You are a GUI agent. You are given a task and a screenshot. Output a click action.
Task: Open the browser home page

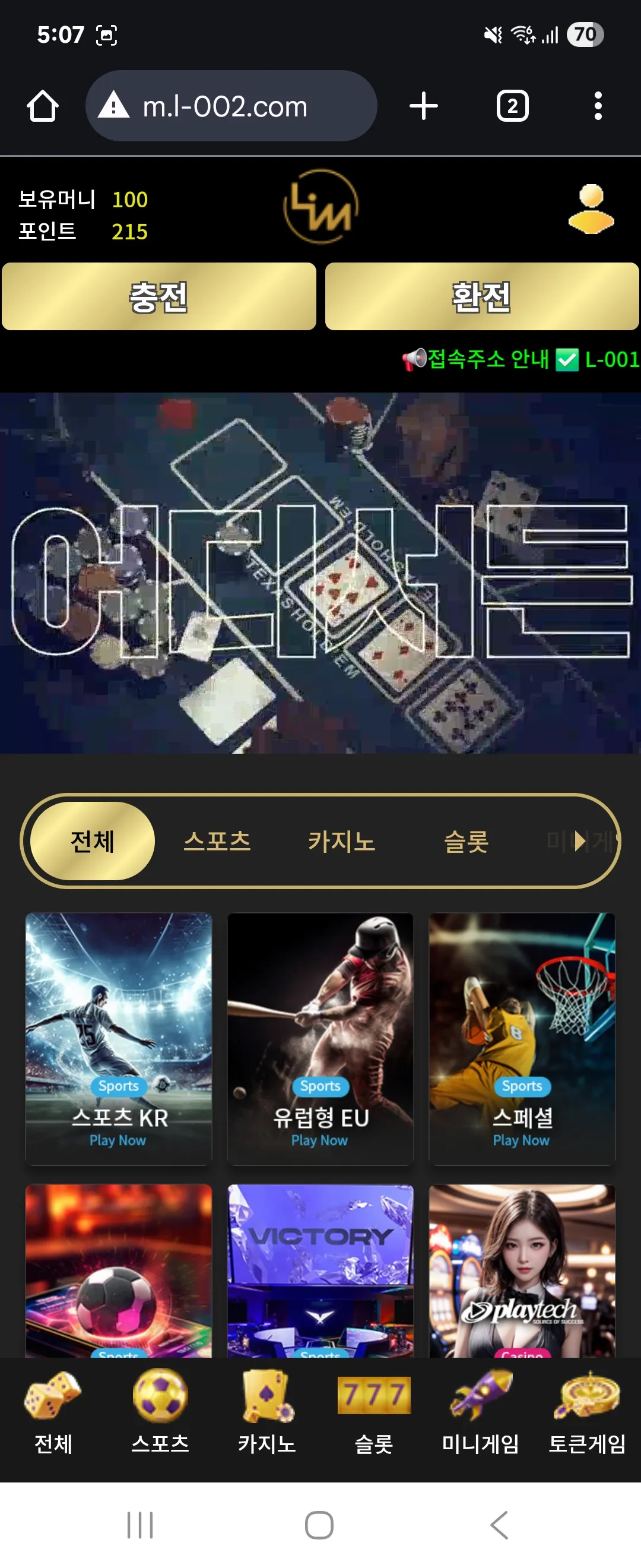[x=43, y=106]
